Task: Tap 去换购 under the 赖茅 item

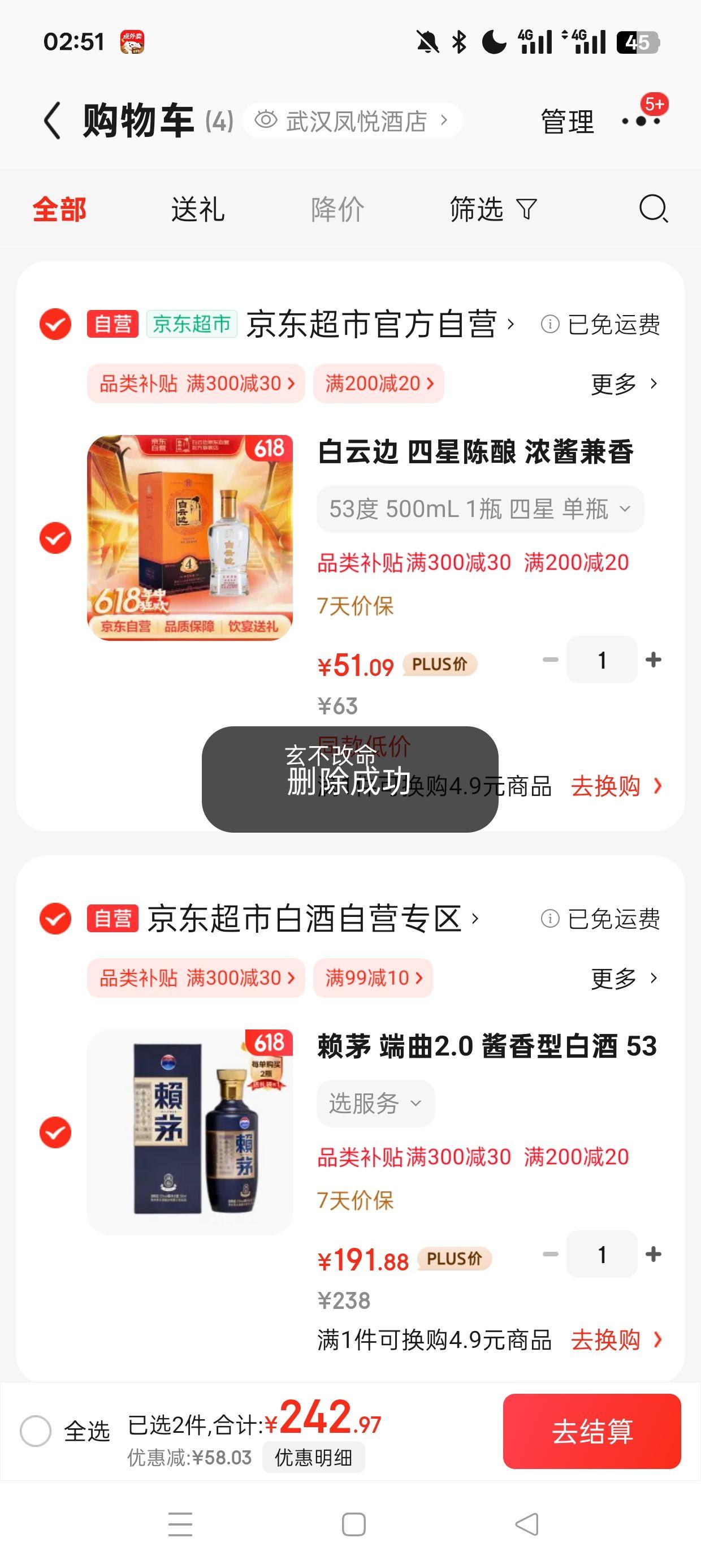Action: click(615, 1339)
